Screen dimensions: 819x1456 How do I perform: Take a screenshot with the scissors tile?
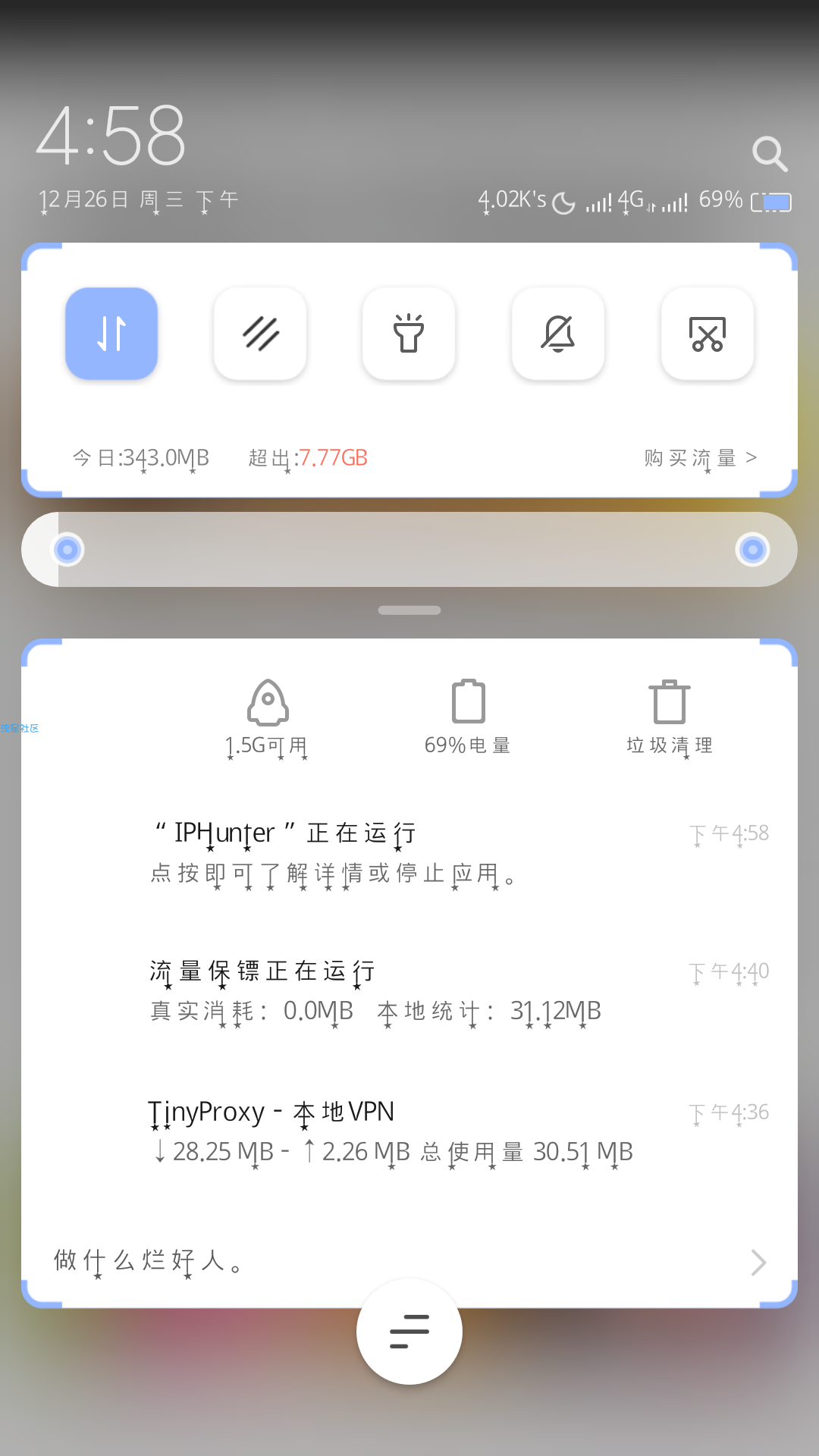707,334
